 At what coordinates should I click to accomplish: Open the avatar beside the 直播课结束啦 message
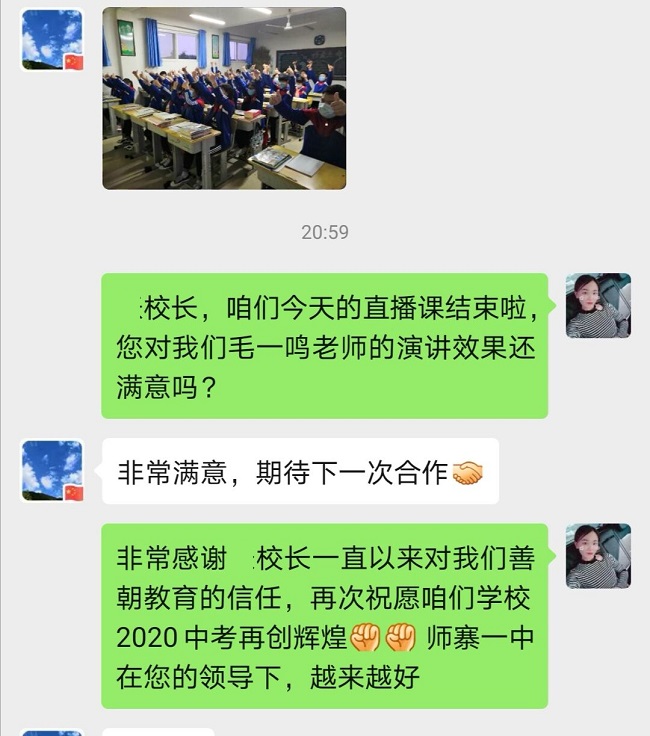[598, 305]
